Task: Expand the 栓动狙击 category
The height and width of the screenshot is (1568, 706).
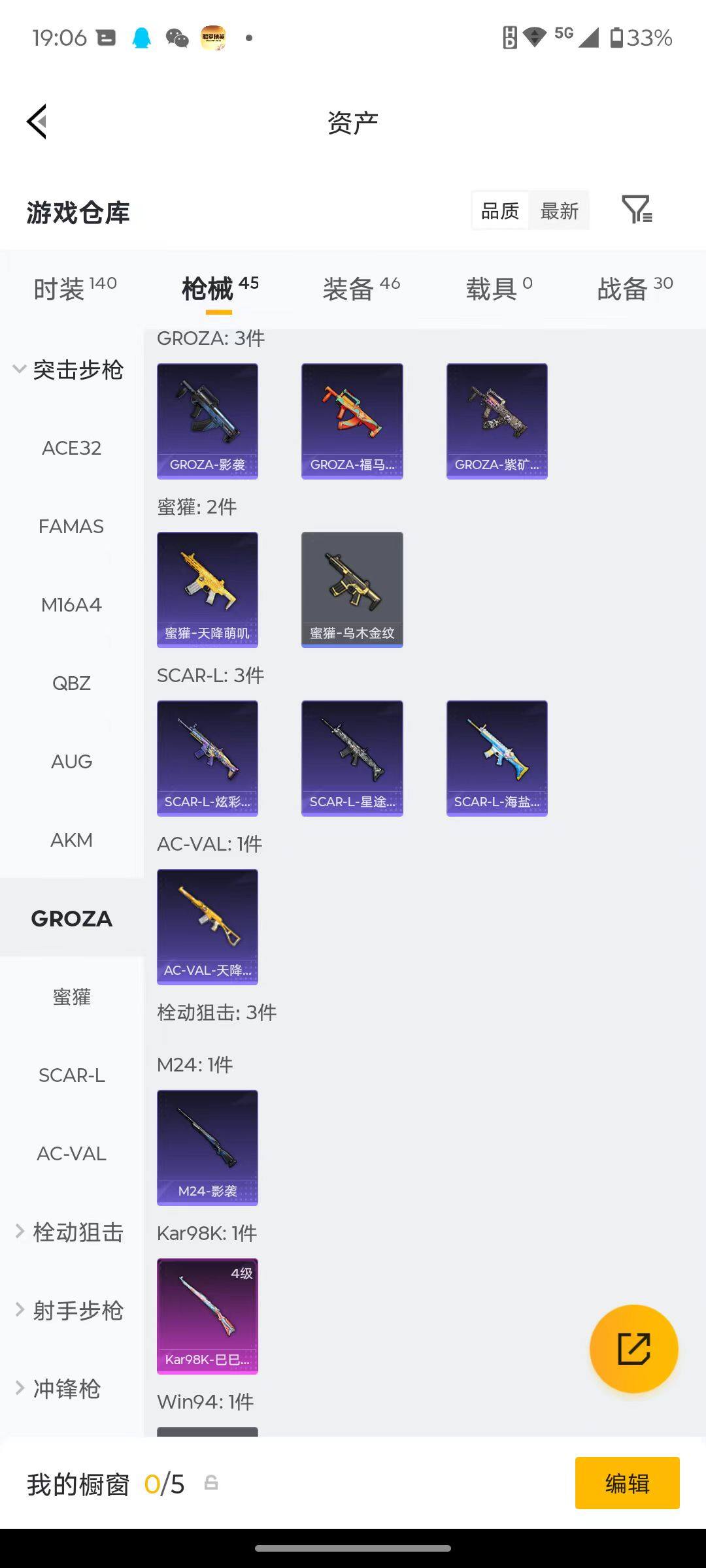Action: click(69, 1232)
